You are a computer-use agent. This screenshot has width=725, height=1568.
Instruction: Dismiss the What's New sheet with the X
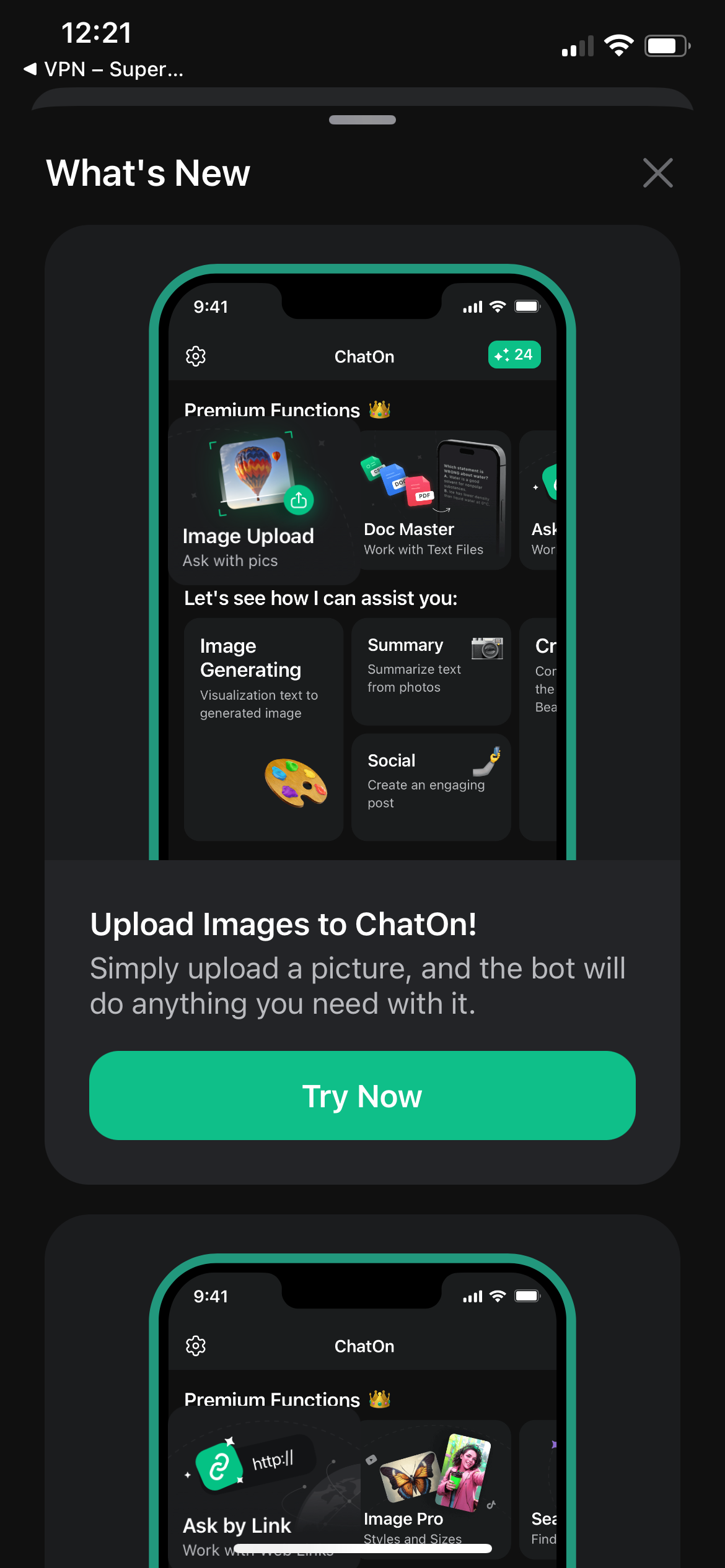[x=657, y=173]
